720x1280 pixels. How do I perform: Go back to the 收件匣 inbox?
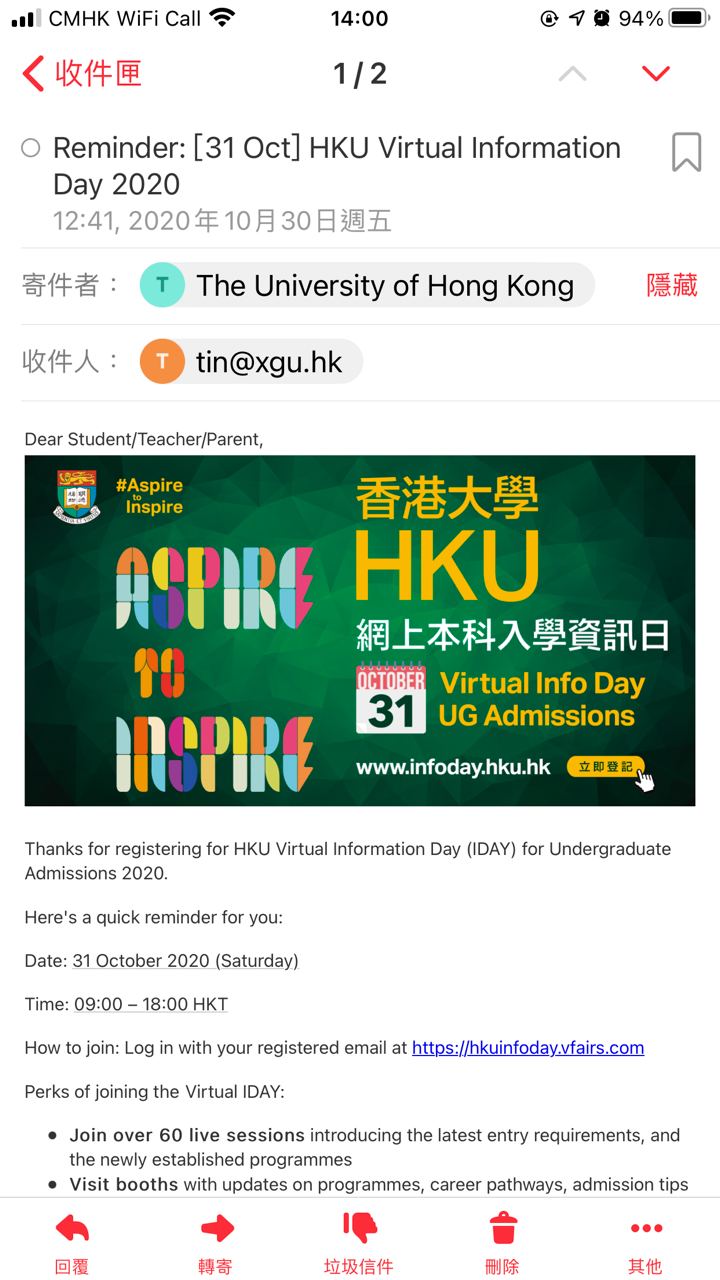82,74
